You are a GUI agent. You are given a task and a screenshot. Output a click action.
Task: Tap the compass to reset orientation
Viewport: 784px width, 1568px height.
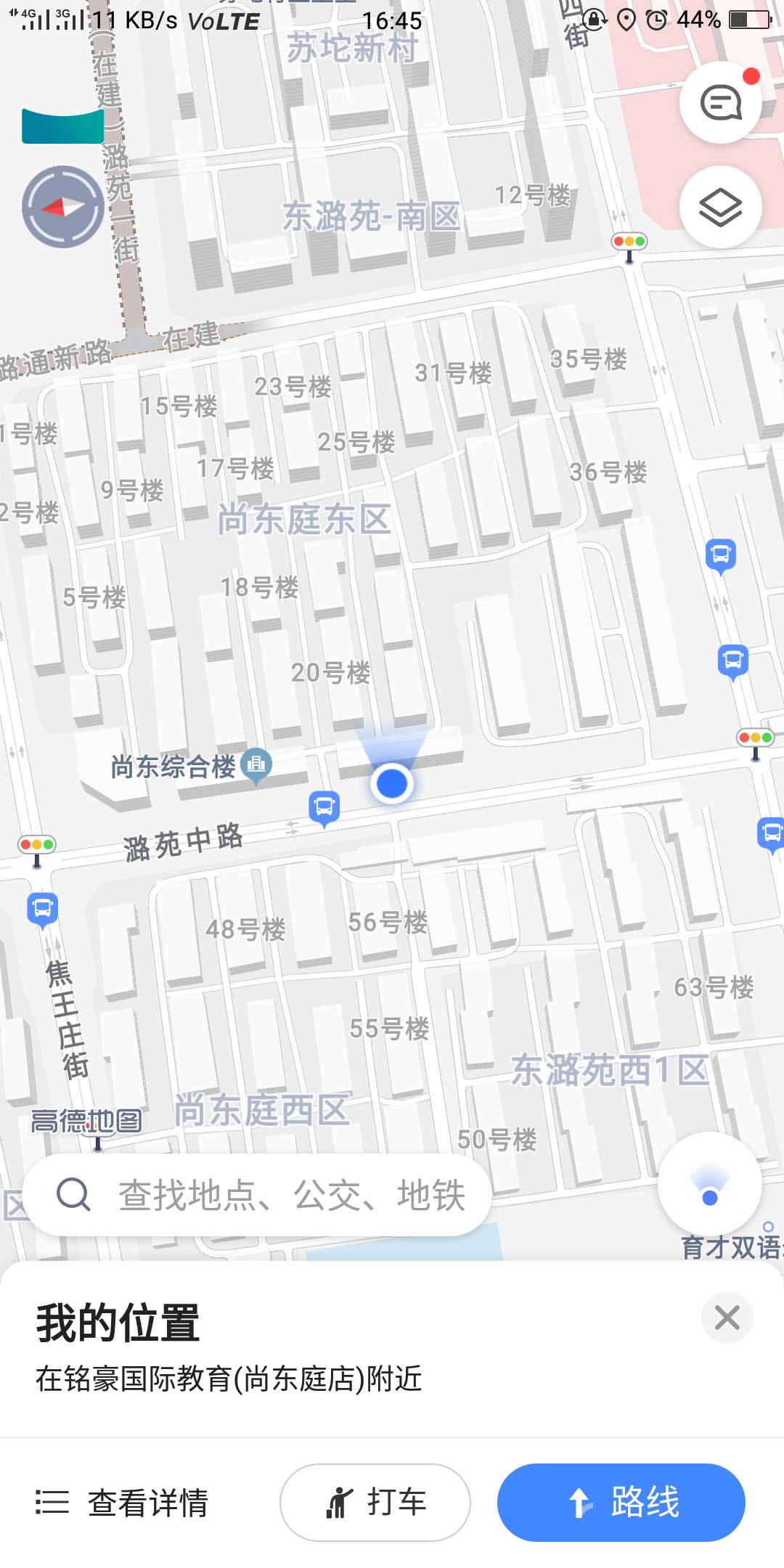(63, 207)
